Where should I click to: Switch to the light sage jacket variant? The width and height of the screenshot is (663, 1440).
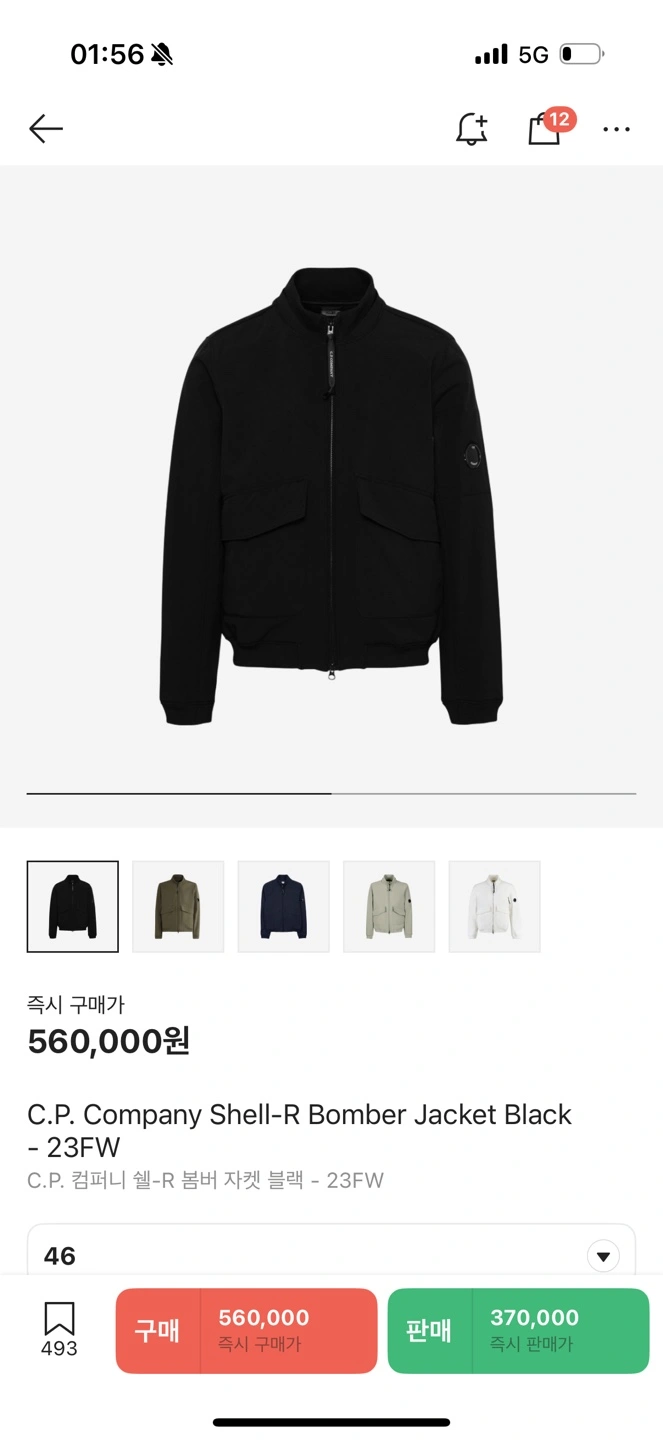coord(389,906)
